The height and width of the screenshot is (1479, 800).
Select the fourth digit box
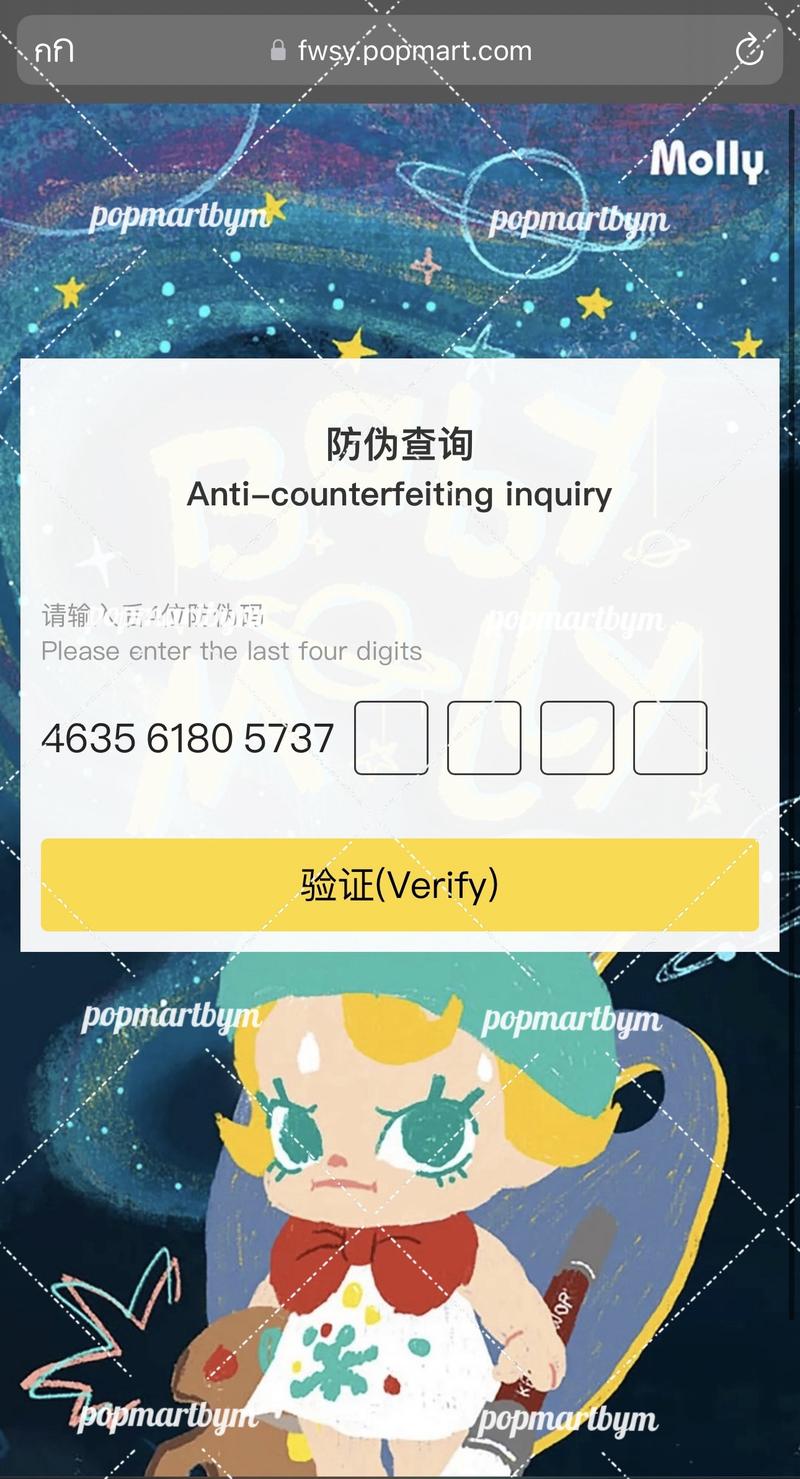(670, 738)
